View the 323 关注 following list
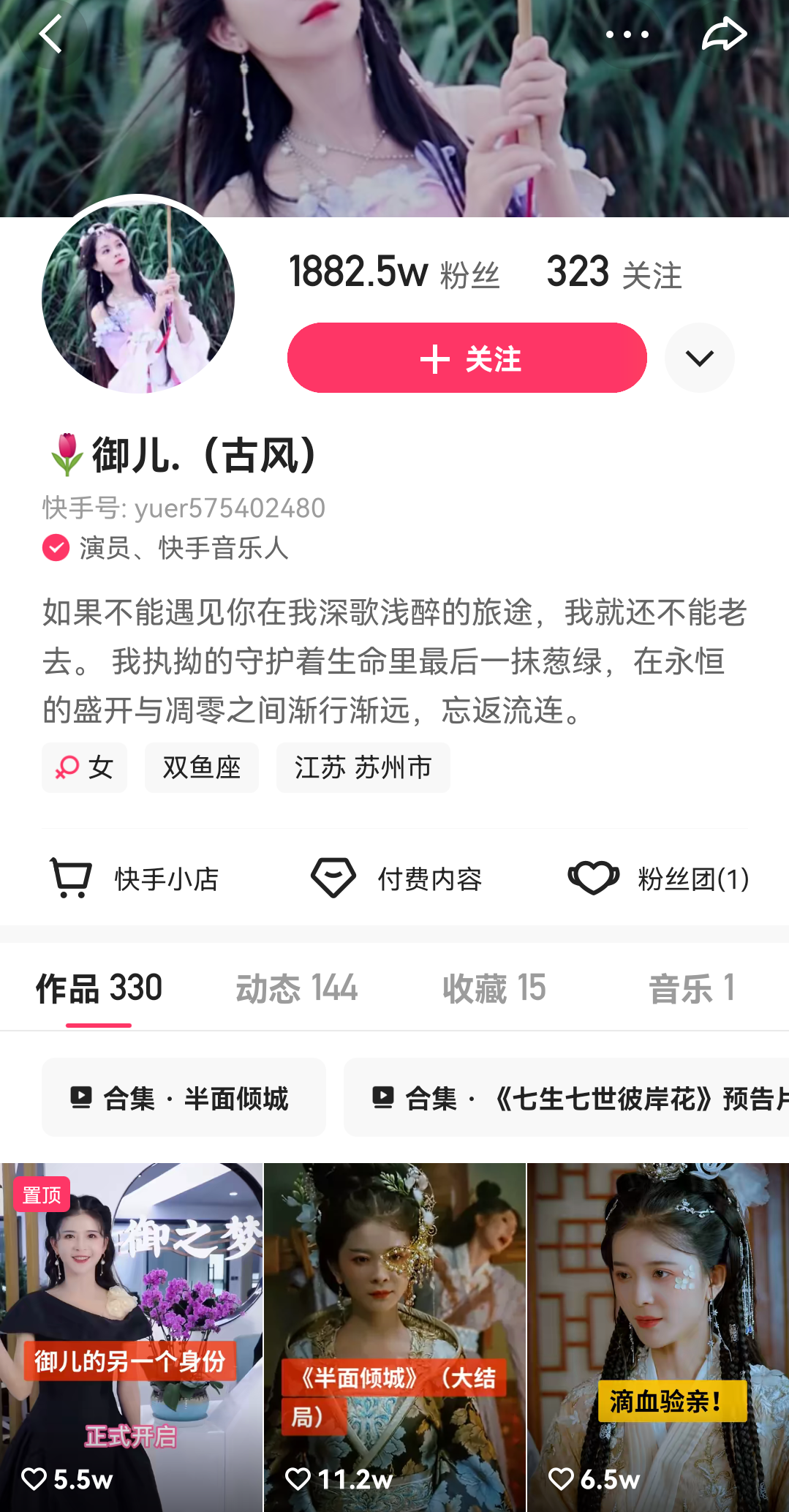The width and height of the screenshot is (789, 1512). (614, 273)
